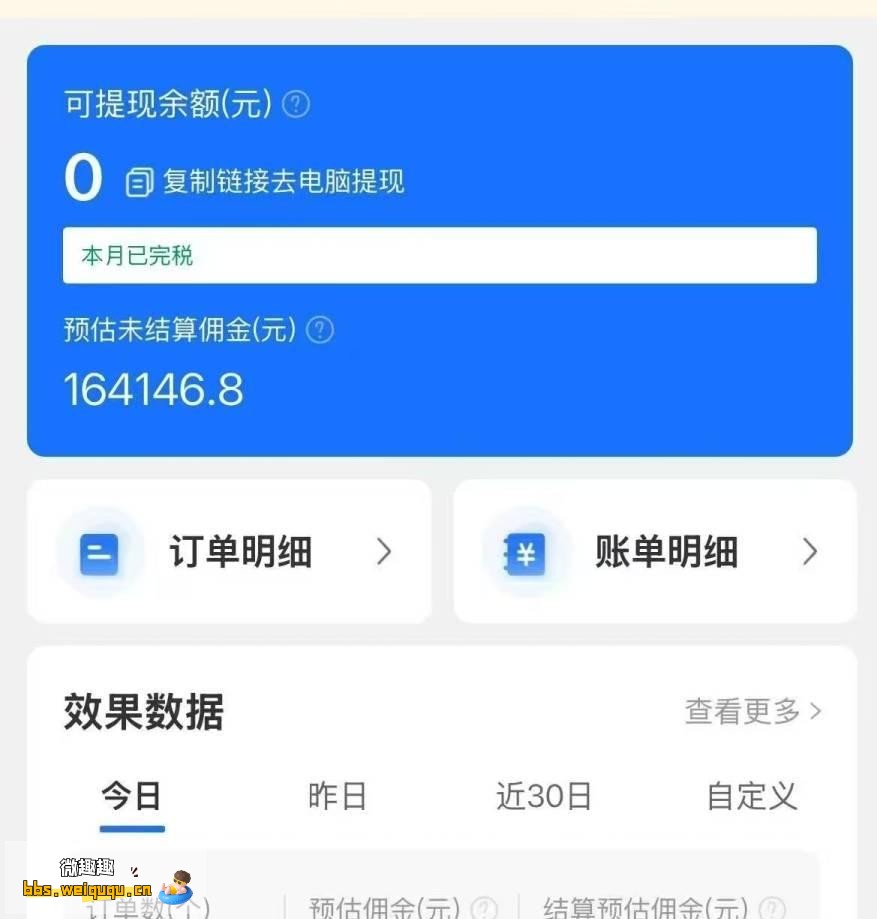
Task: Switch to the 昨日 tab
Action: (x=337, y=796)
